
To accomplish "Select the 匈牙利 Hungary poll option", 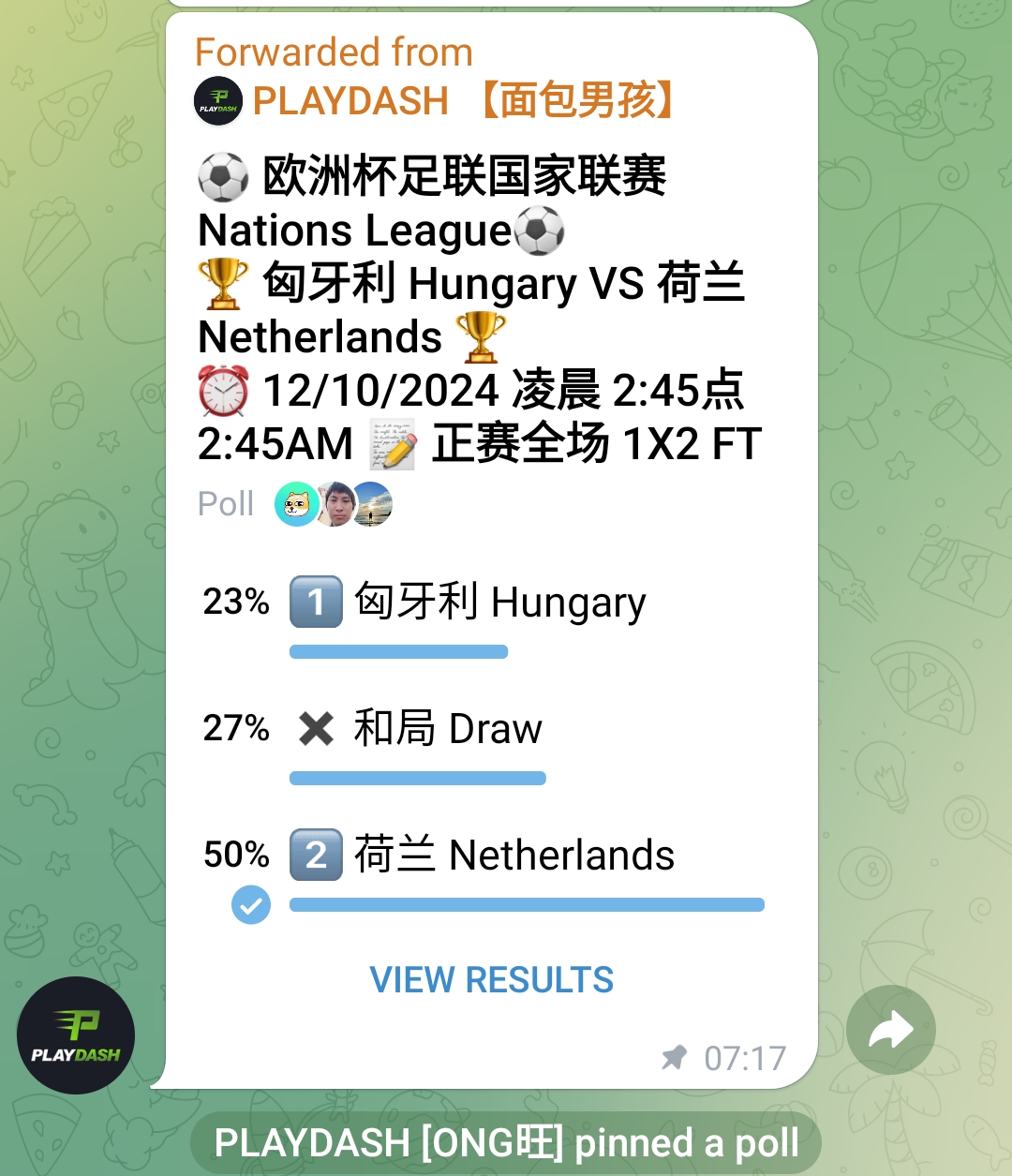I will [x=499, y=603].
